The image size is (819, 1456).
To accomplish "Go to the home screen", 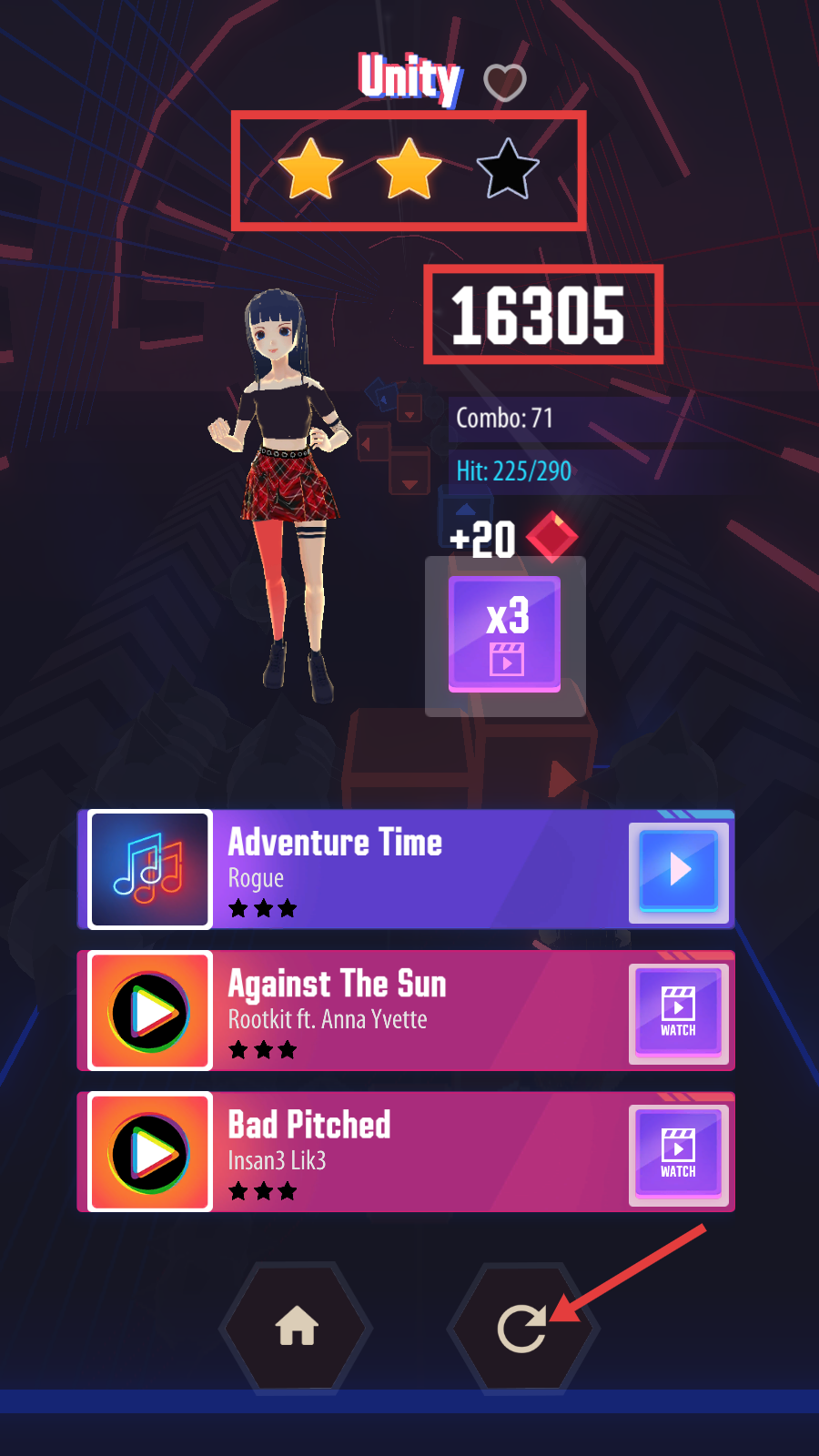I will 297,1328.
